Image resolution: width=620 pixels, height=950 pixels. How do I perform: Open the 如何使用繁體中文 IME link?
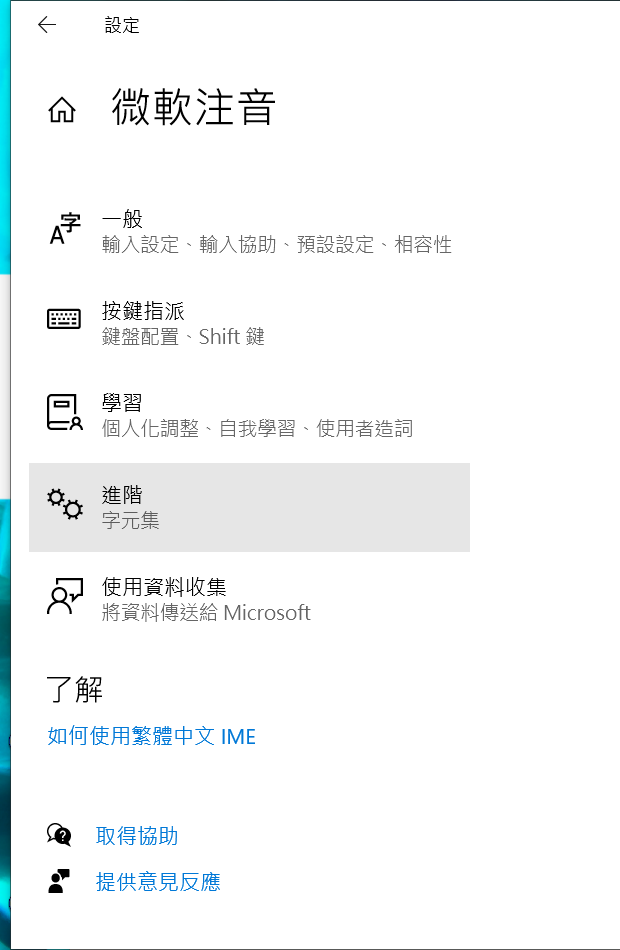[152, 737]
